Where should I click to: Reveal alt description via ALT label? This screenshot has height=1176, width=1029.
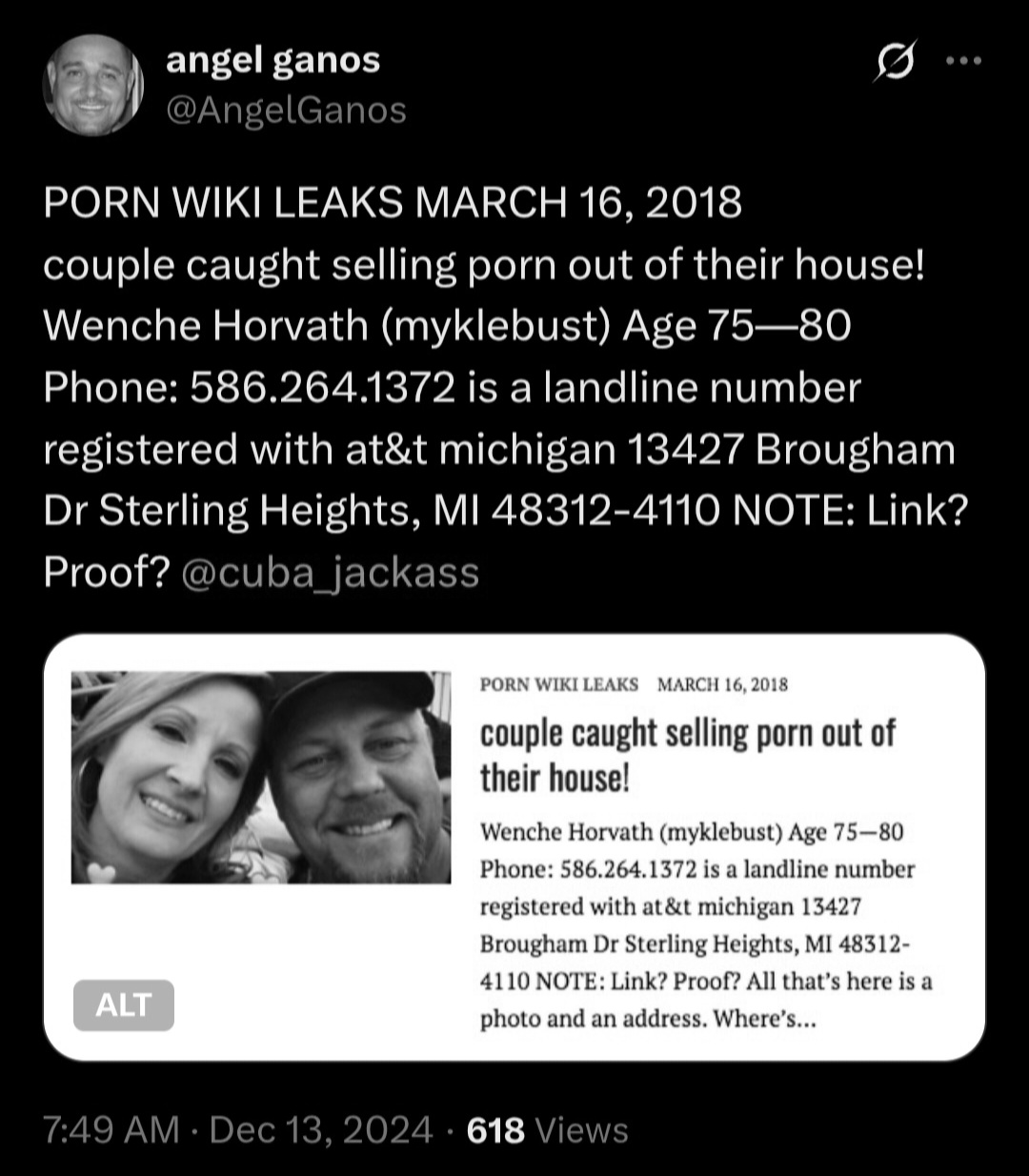coord(125,1004)
